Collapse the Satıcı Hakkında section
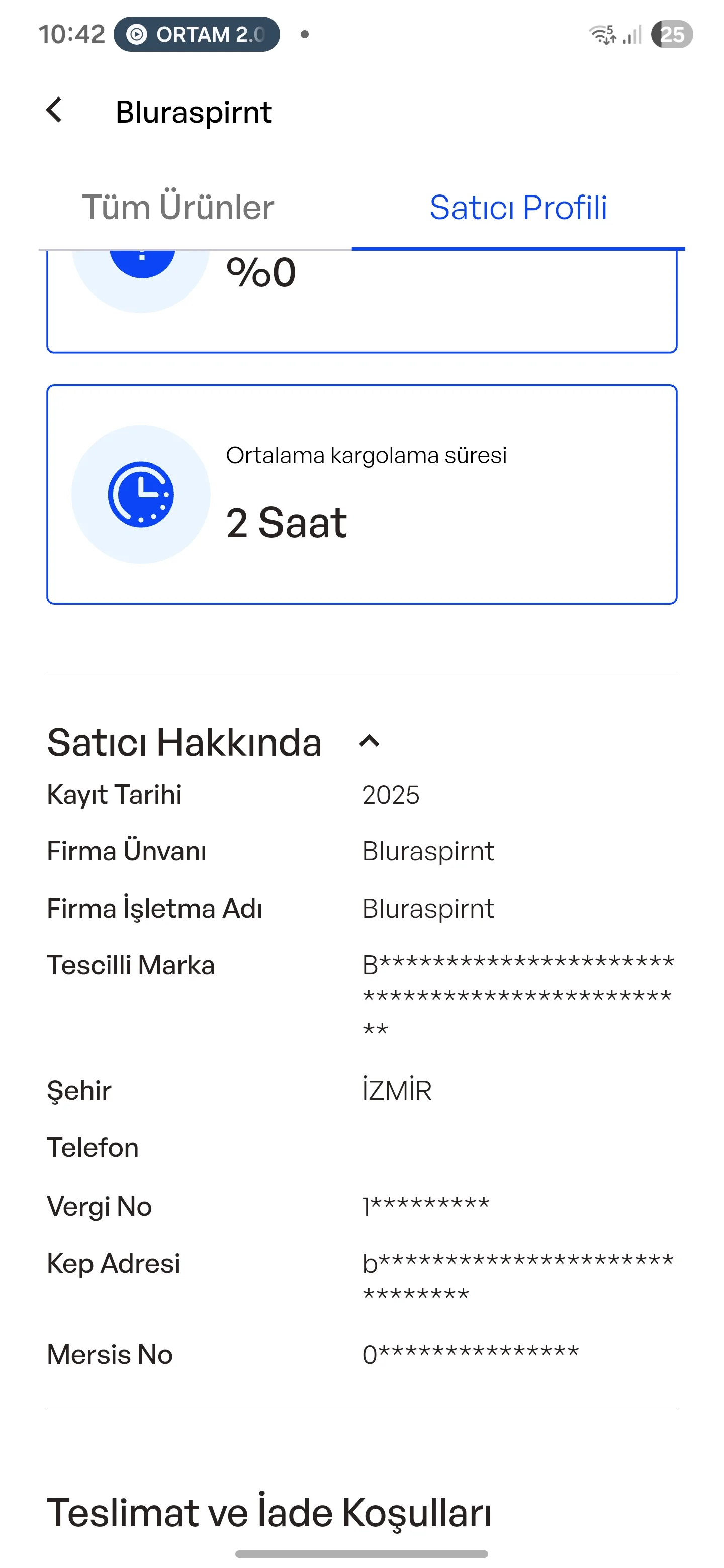This screenshot has height=1568, width=724. 369,742
